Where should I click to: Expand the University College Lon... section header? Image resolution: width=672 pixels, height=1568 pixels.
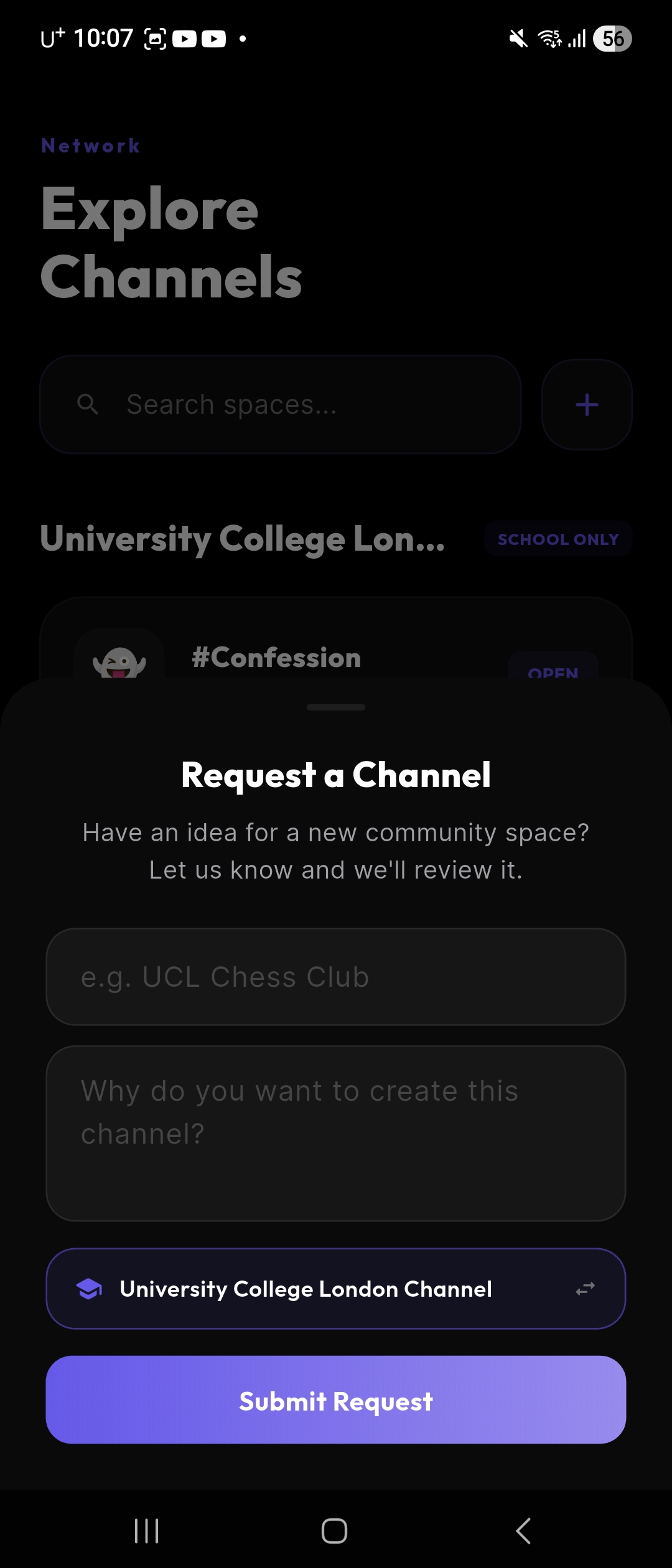point(242,539)
